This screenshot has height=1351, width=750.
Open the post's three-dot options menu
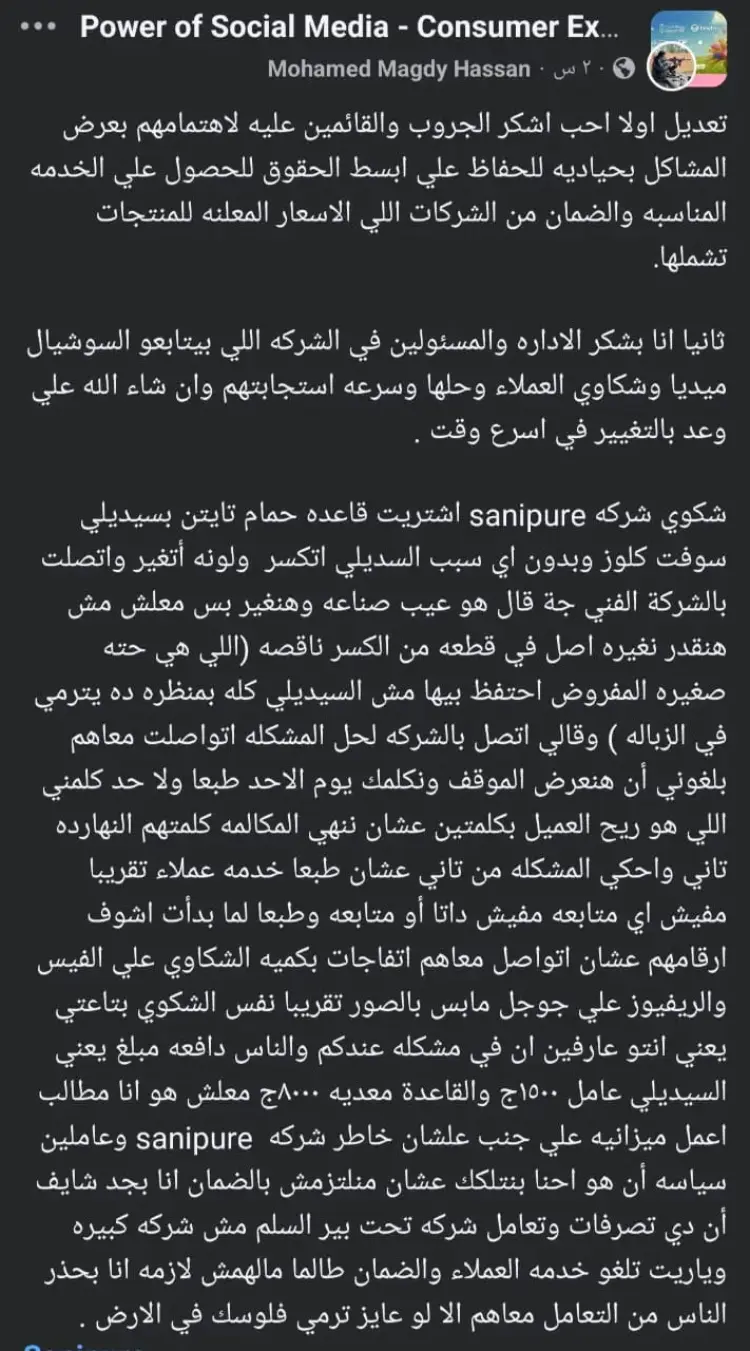39,27
